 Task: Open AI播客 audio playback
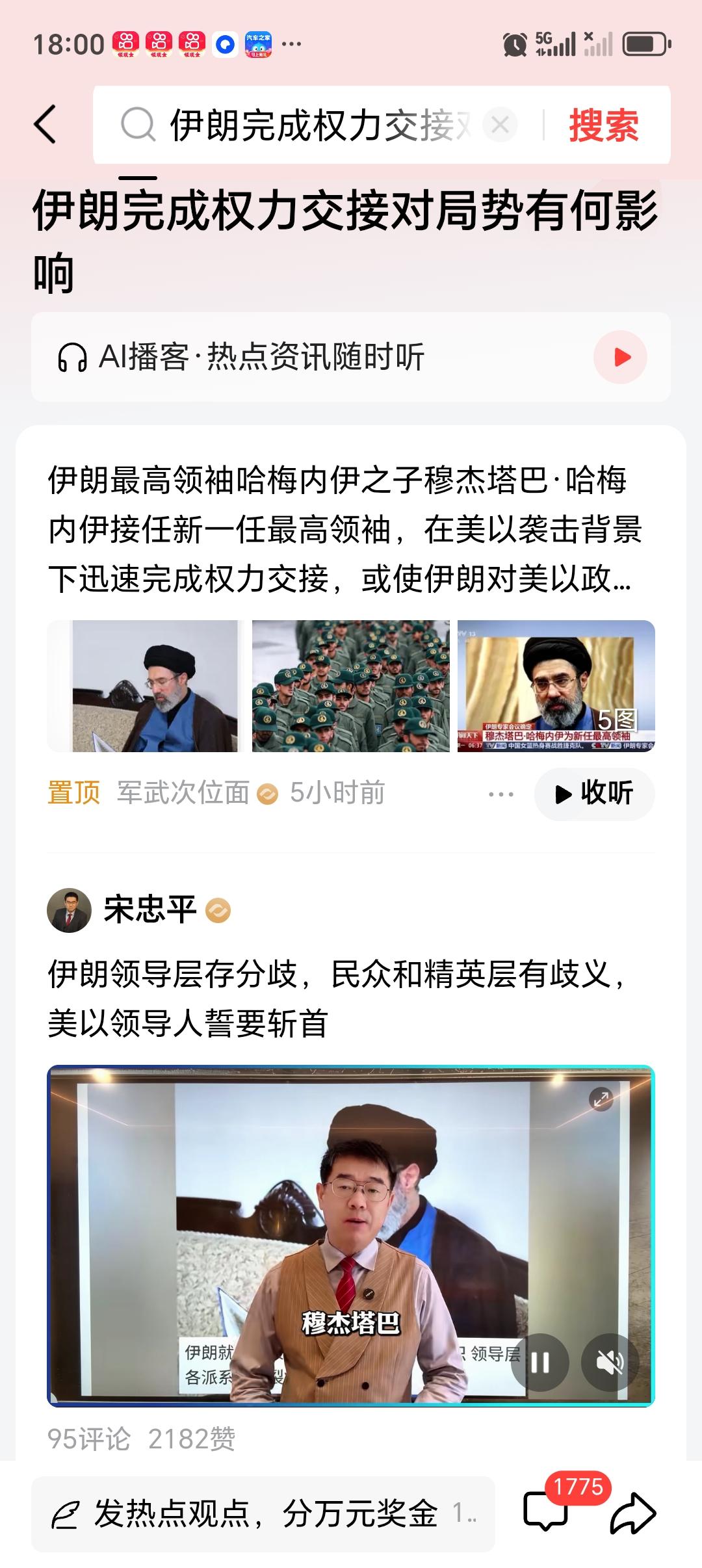click(621, 356)
